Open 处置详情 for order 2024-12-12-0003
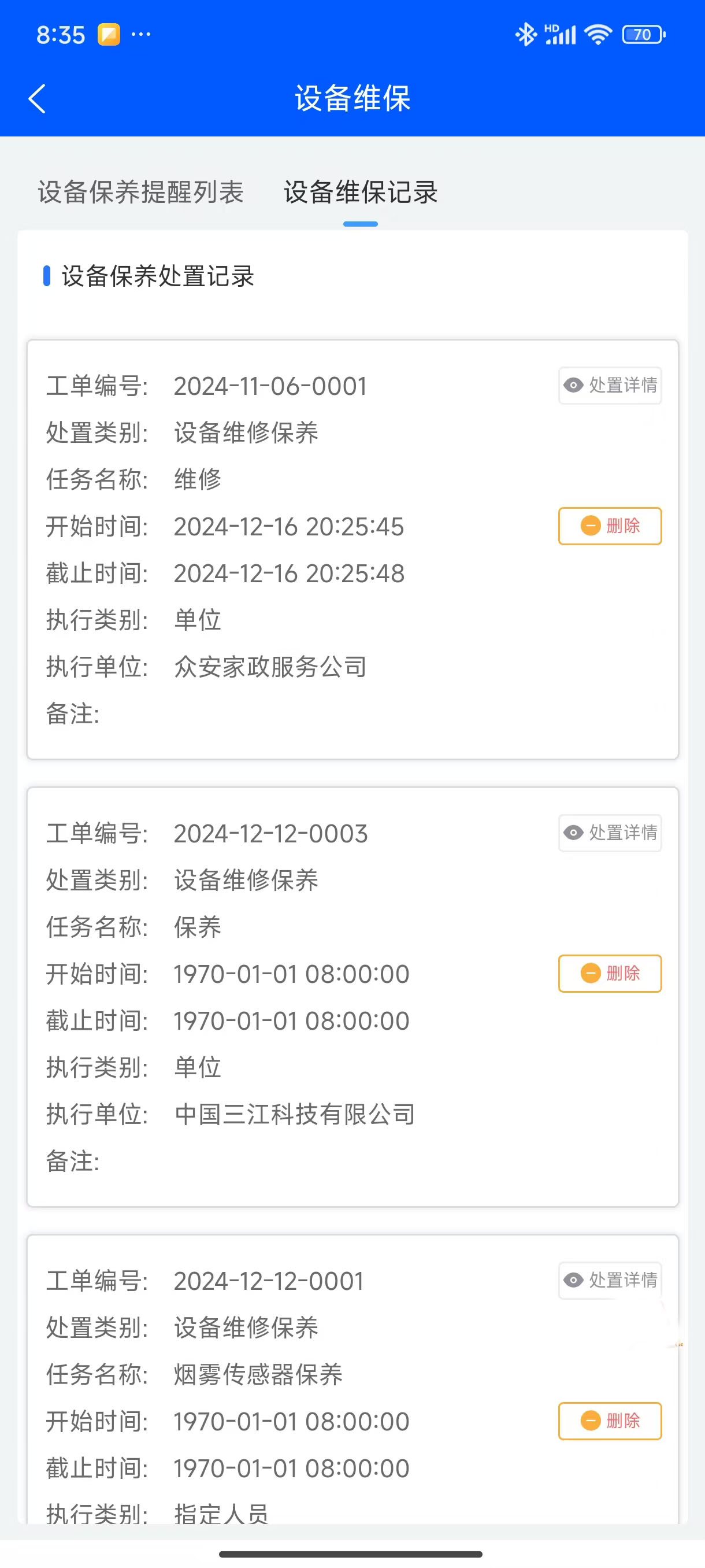 click(610, 833)
